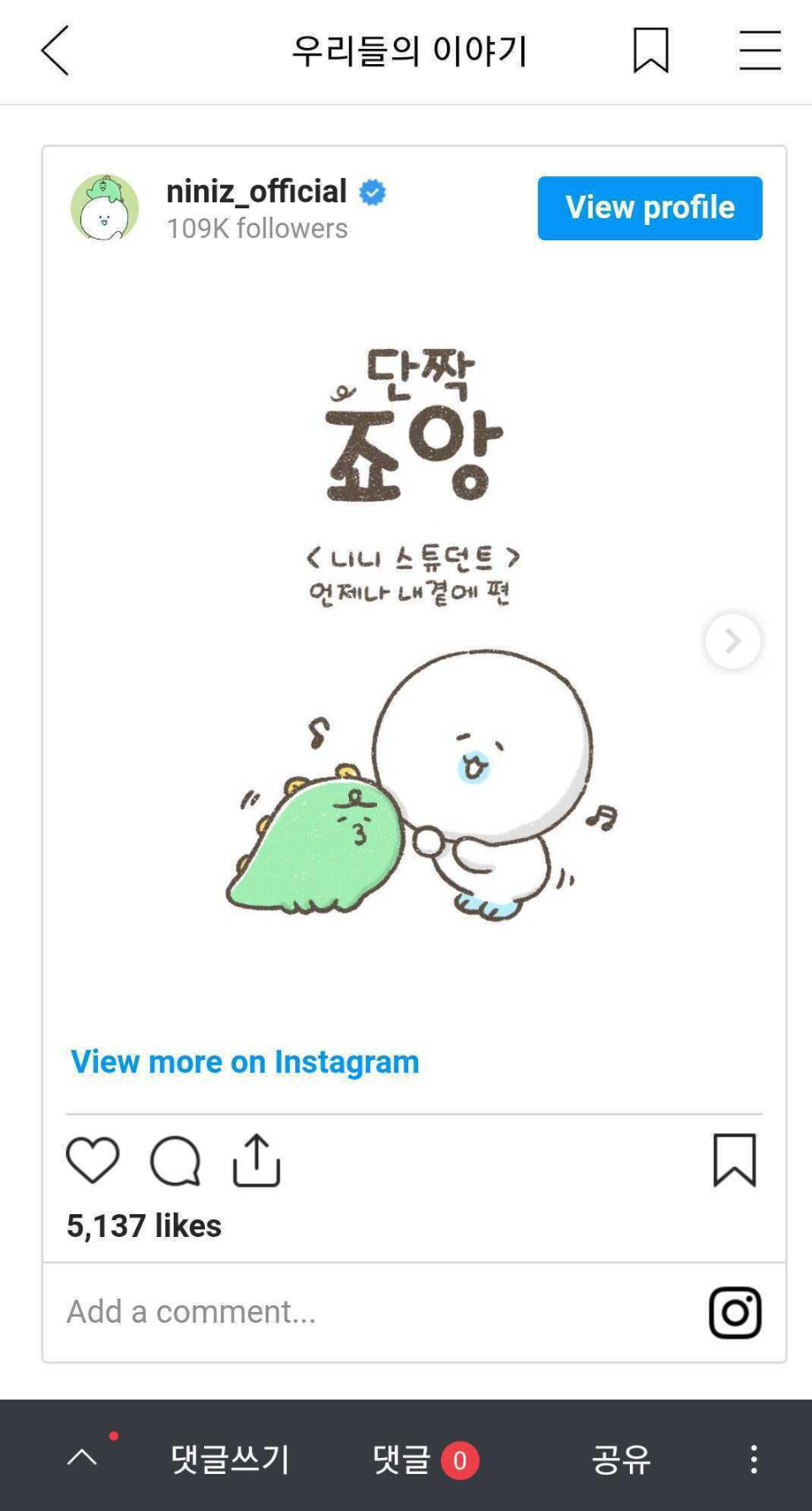
Task: Go back using the top-left arrow
Action: (x=55, y=51)
